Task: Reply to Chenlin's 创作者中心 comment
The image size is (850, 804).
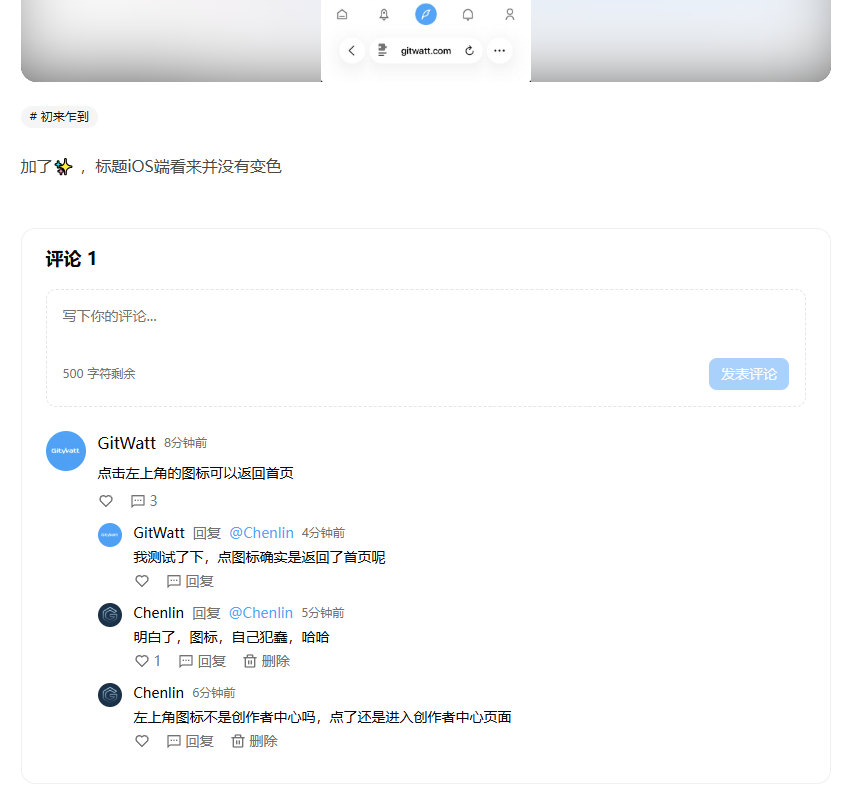Action: (190, 741)
